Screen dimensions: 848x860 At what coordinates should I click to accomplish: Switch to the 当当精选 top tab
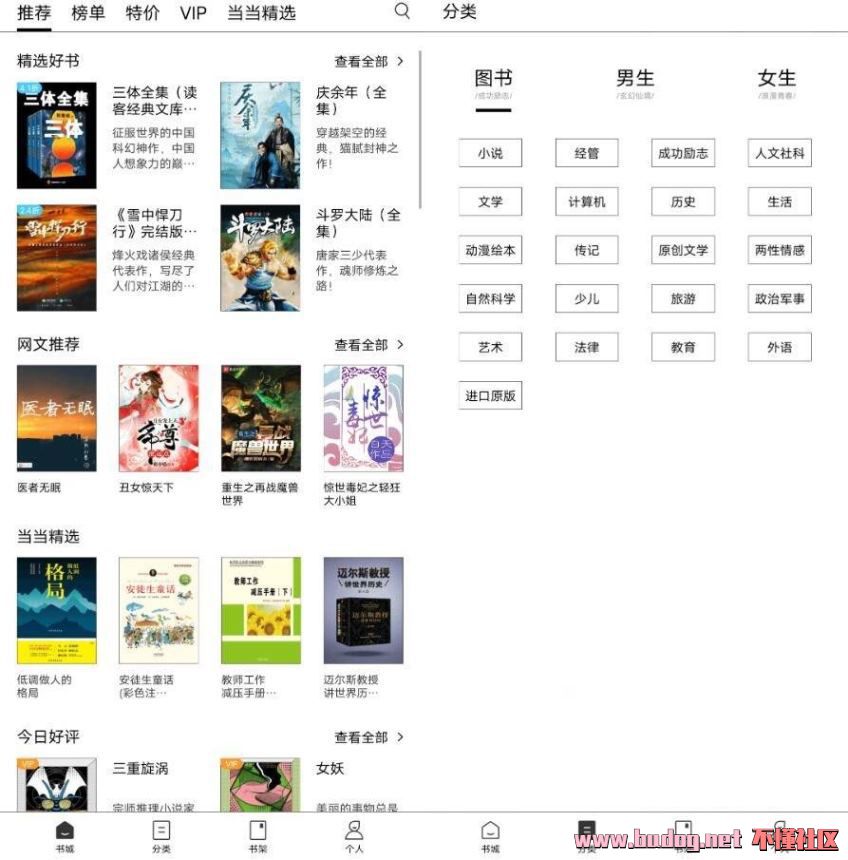point(261,13)
